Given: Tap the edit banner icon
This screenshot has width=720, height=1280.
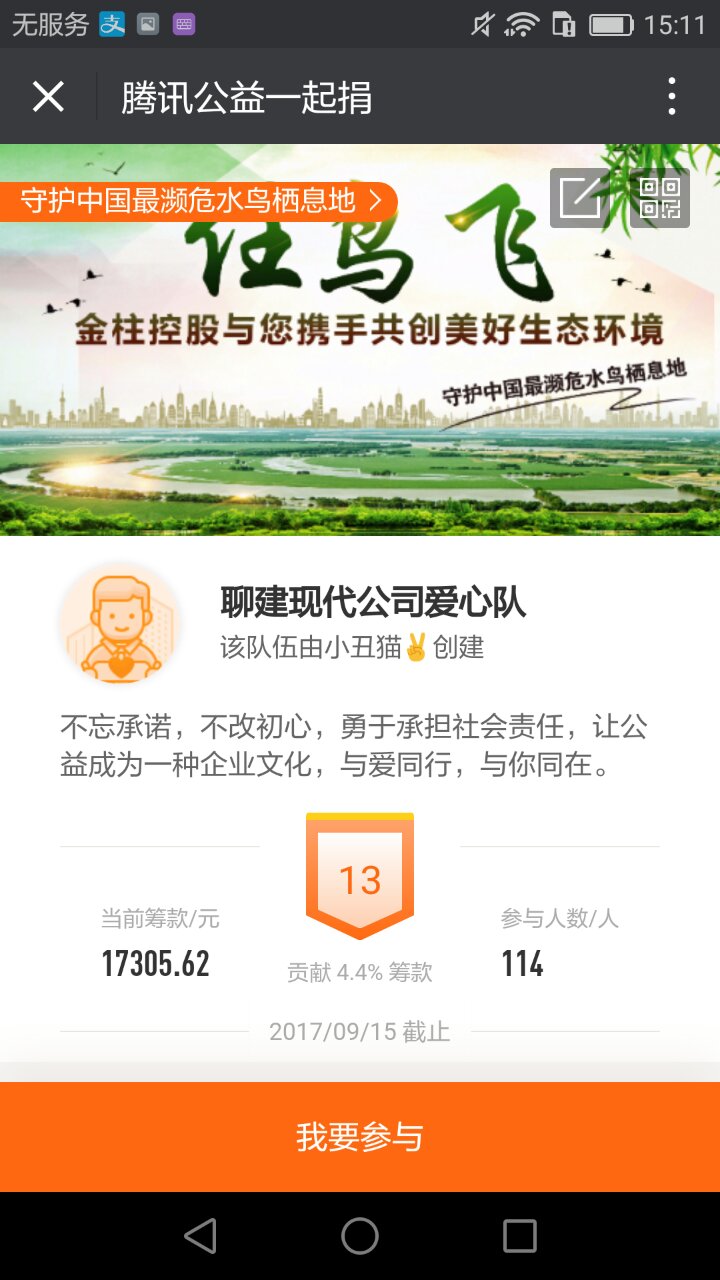Looking at the screenshot, I should pyautogui.click(x=580, y=198).
